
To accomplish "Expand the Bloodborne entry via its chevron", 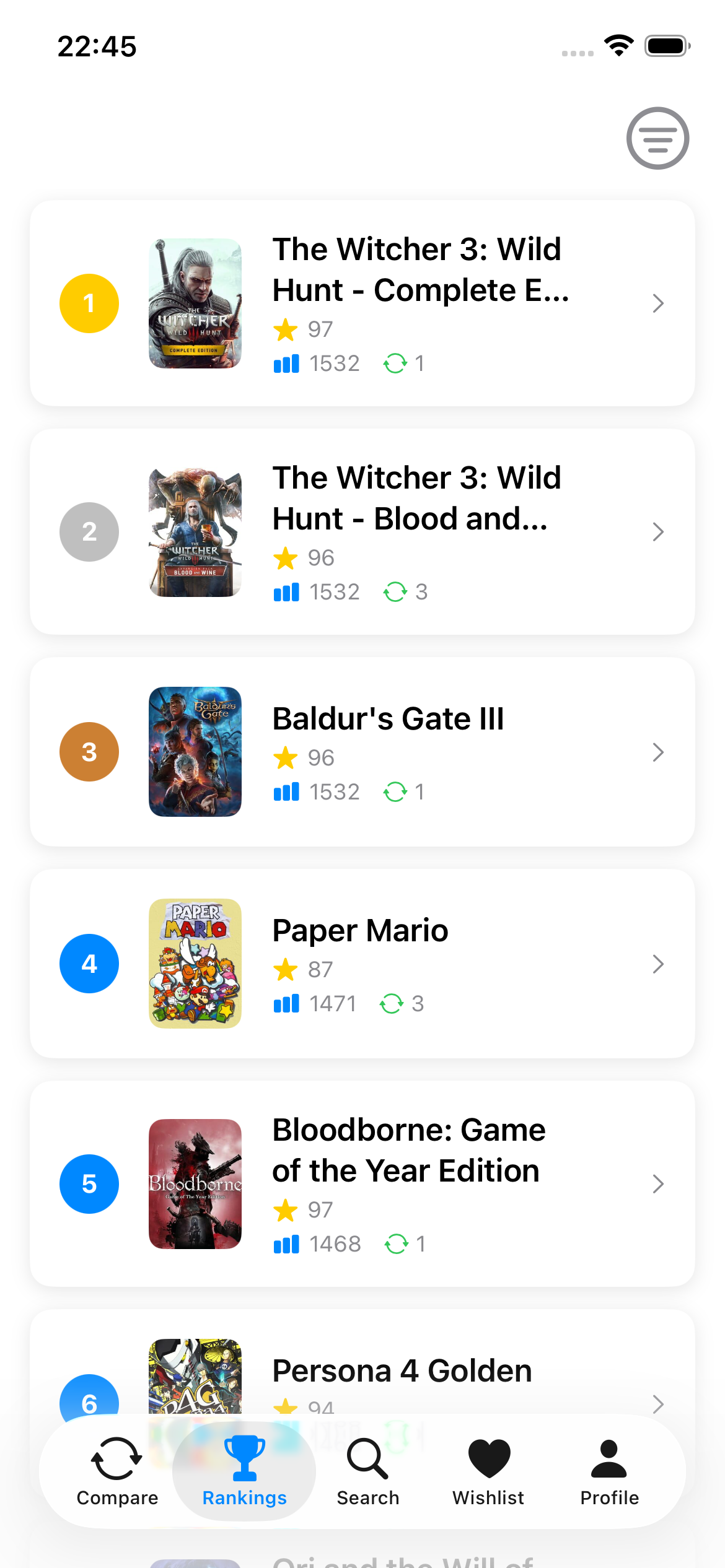I will point(657,1183).
